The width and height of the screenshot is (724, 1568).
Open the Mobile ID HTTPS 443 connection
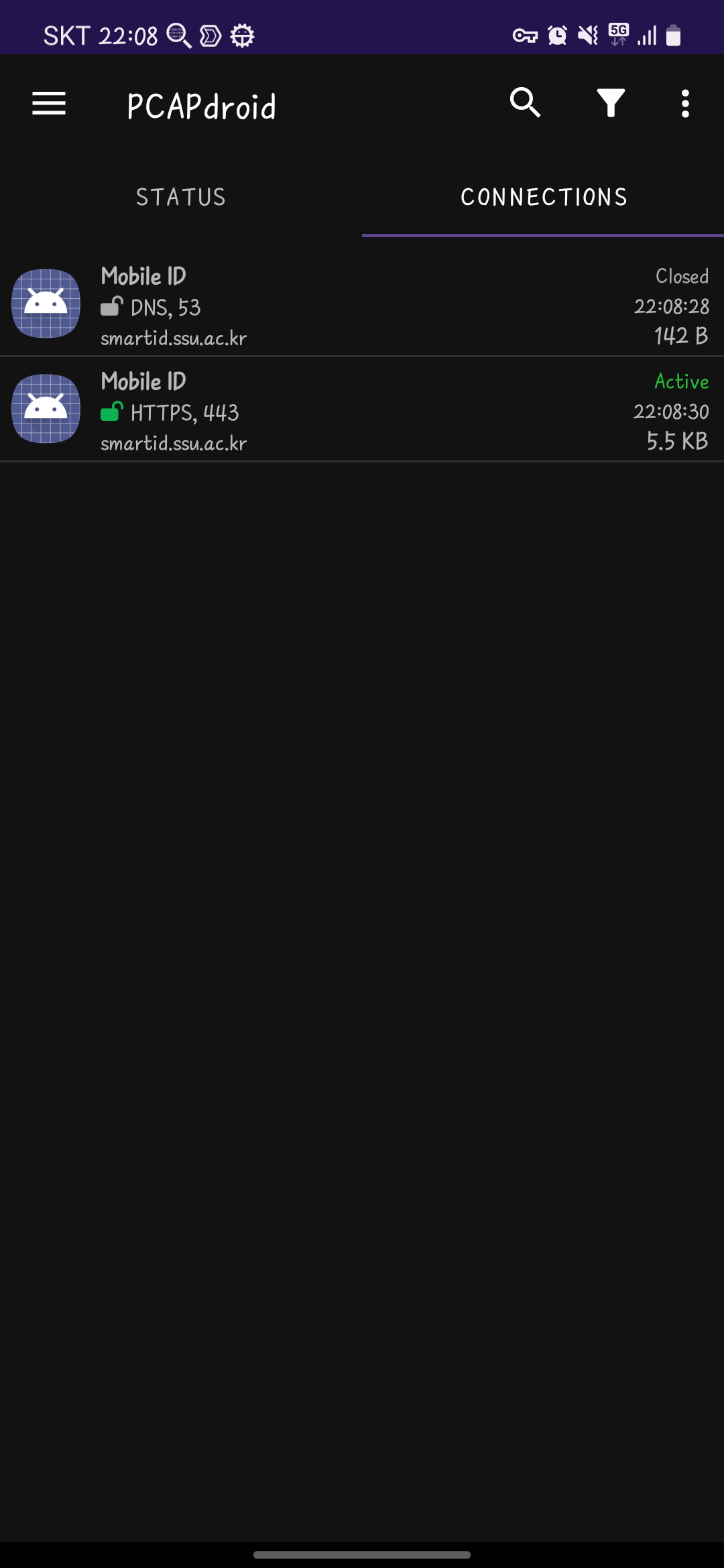pyautogui.click(x=362, y=410)
